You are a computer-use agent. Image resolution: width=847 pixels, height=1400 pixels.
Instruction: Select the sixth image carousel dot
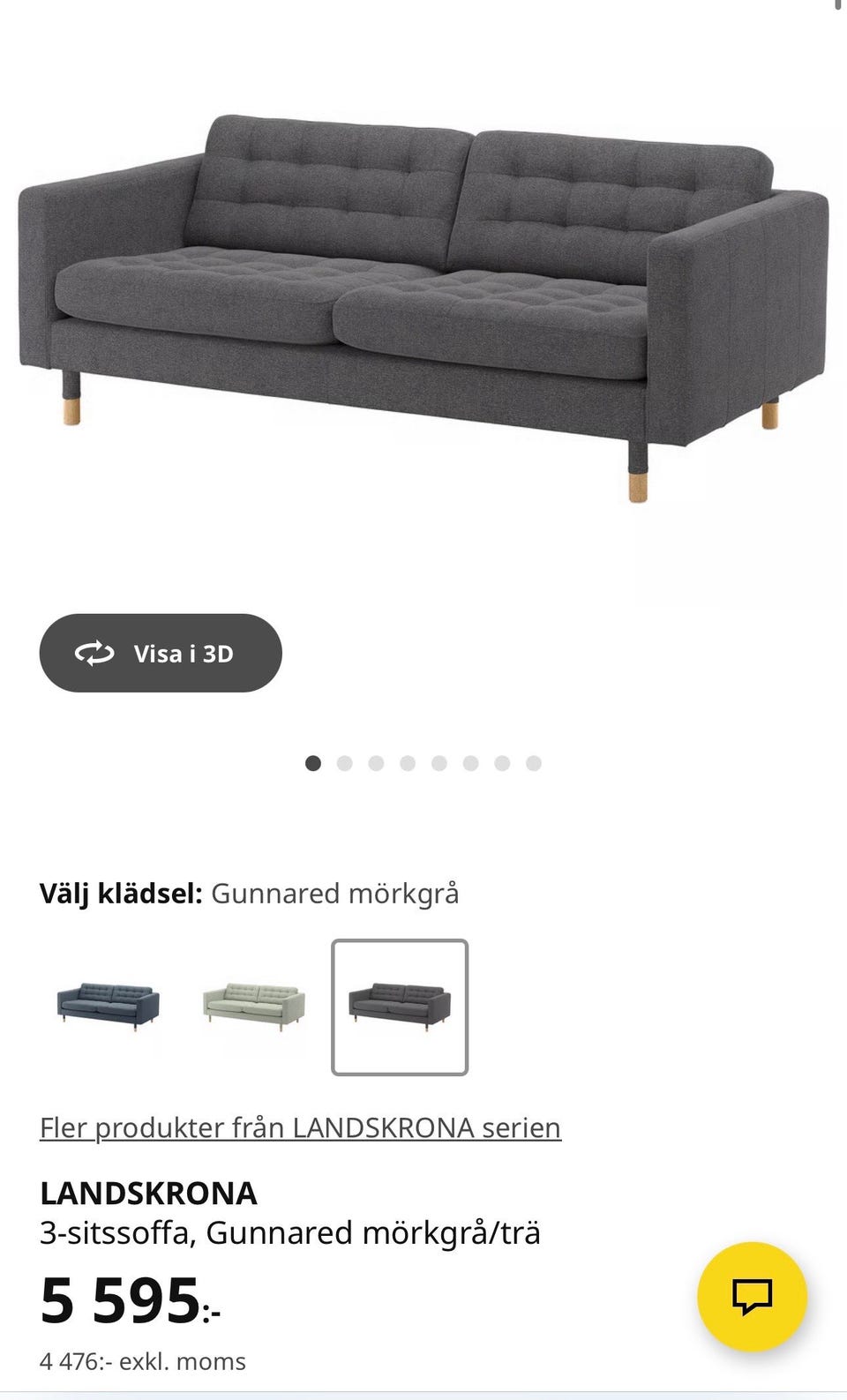470,762
